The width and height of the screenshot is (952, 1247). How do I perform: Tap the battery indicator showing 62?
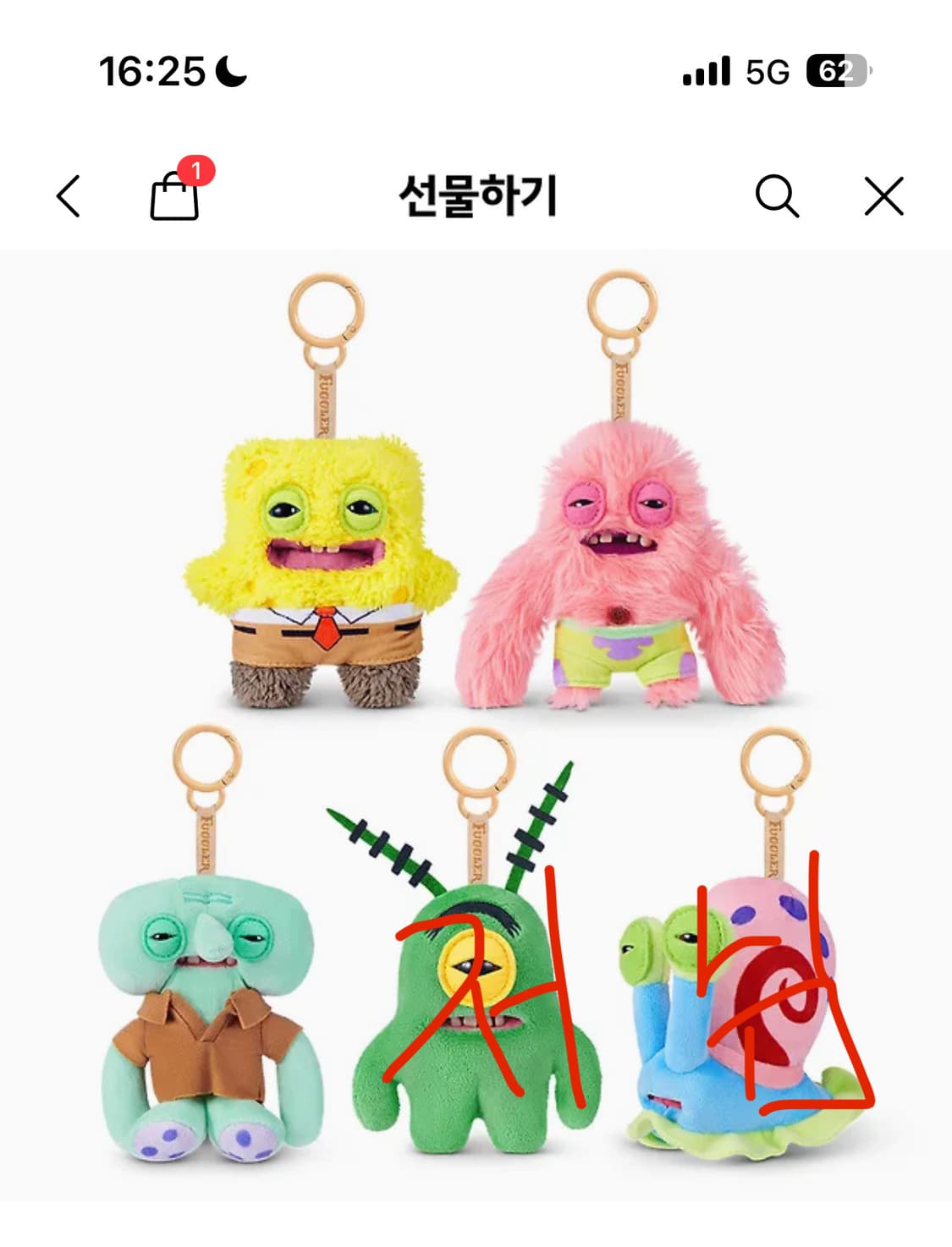click(836, 72)
